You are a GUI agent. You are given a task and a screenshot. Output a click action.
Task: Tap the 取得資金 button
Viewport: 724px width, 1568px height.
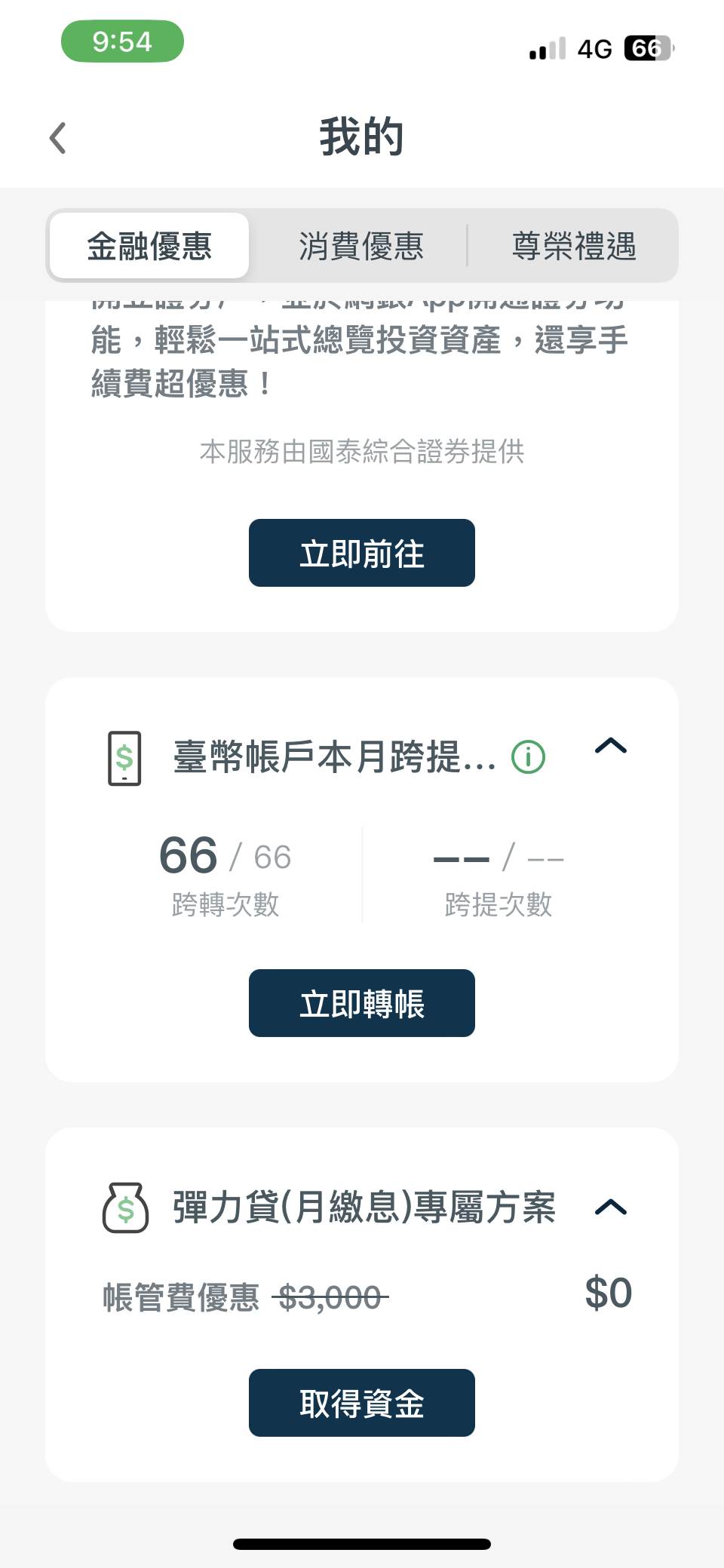[362, 1403]
